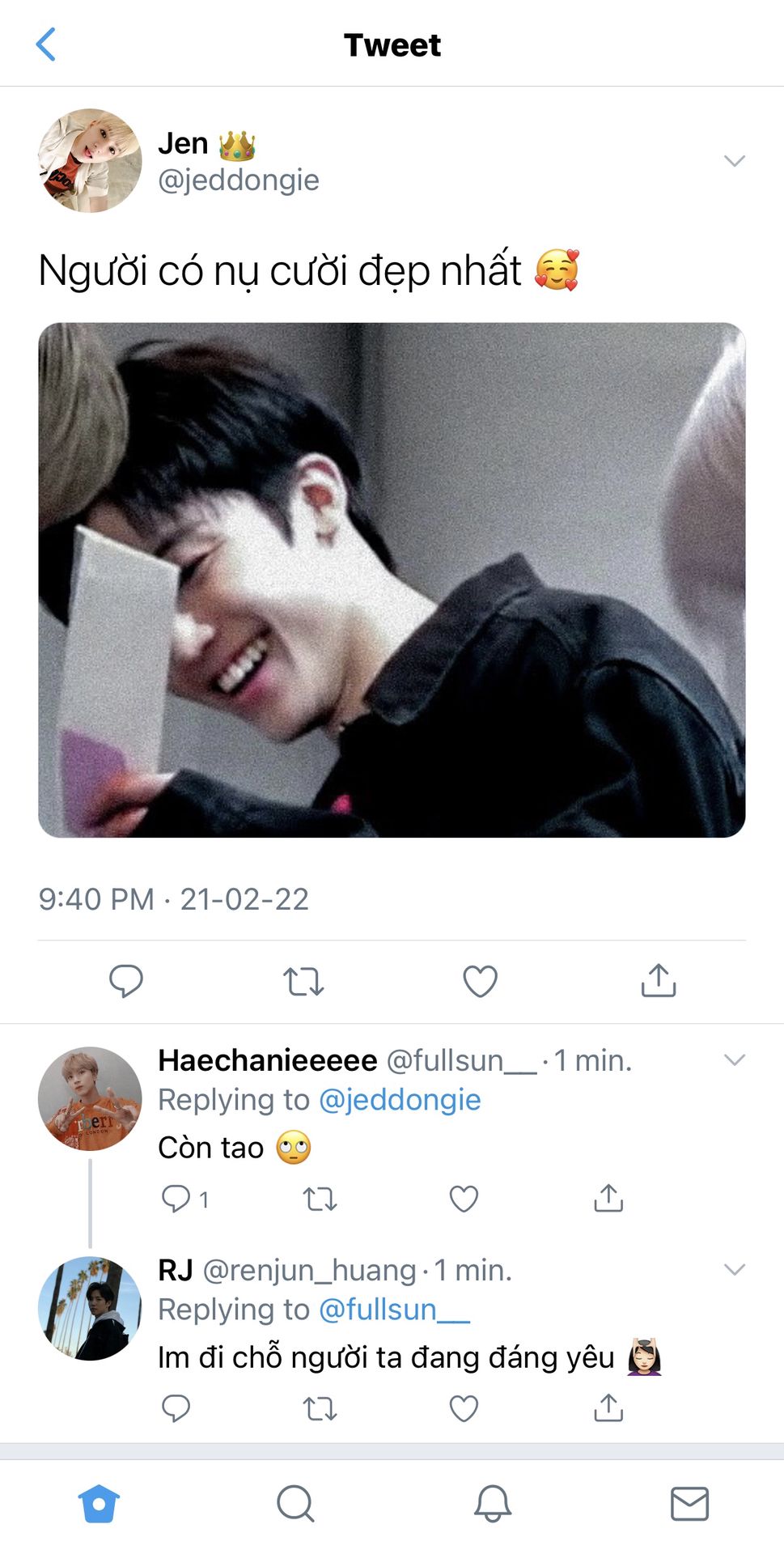Tap the @jeddongie mention link

[x=400, y=1100]
